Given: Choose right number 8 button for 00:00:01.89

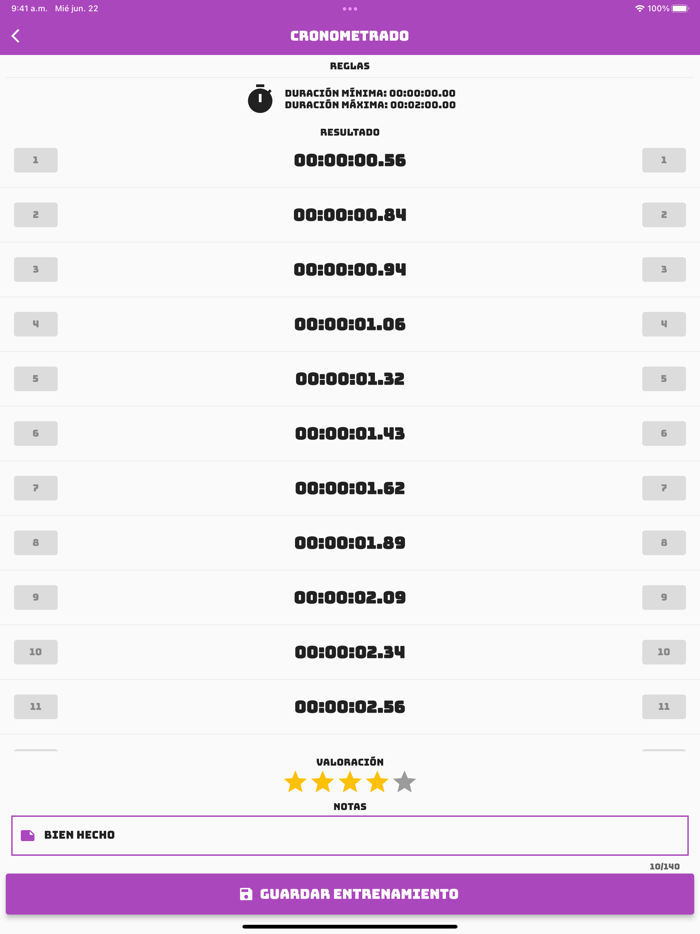Looking at the screenshot, I should 664,543.
